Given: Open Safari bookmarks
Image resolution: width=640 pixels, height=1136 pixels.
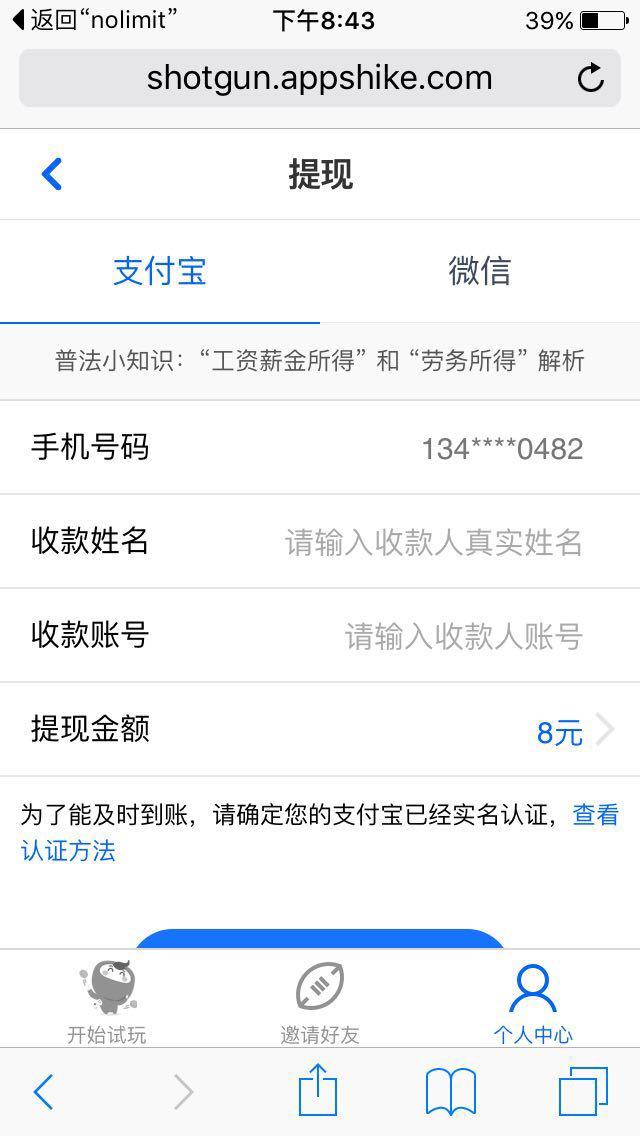Looking at the screenshot, I should tap(450, 1092).
